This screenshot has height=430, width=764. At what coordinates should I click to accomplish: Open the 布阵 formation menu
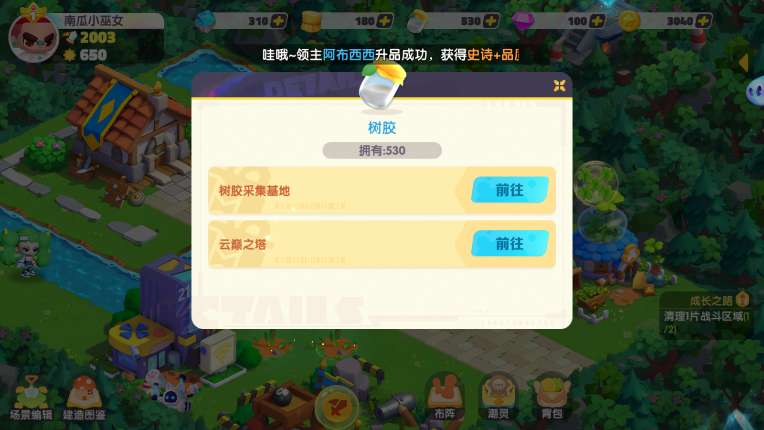click(445, 396)
